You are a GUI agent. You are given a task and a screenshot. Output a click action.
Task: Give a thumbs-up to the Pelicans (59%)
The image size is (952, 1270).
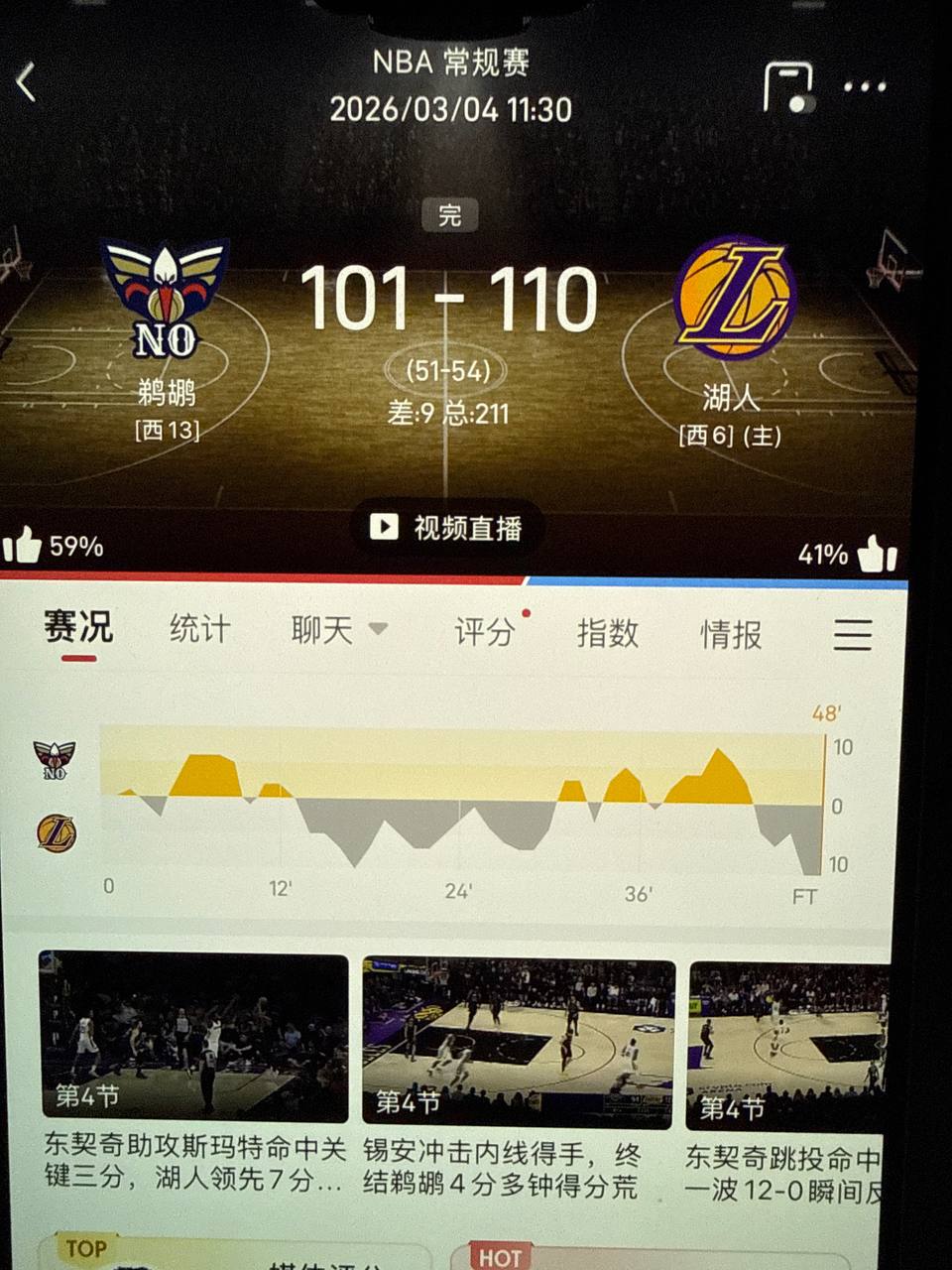(x=24, y=545)
